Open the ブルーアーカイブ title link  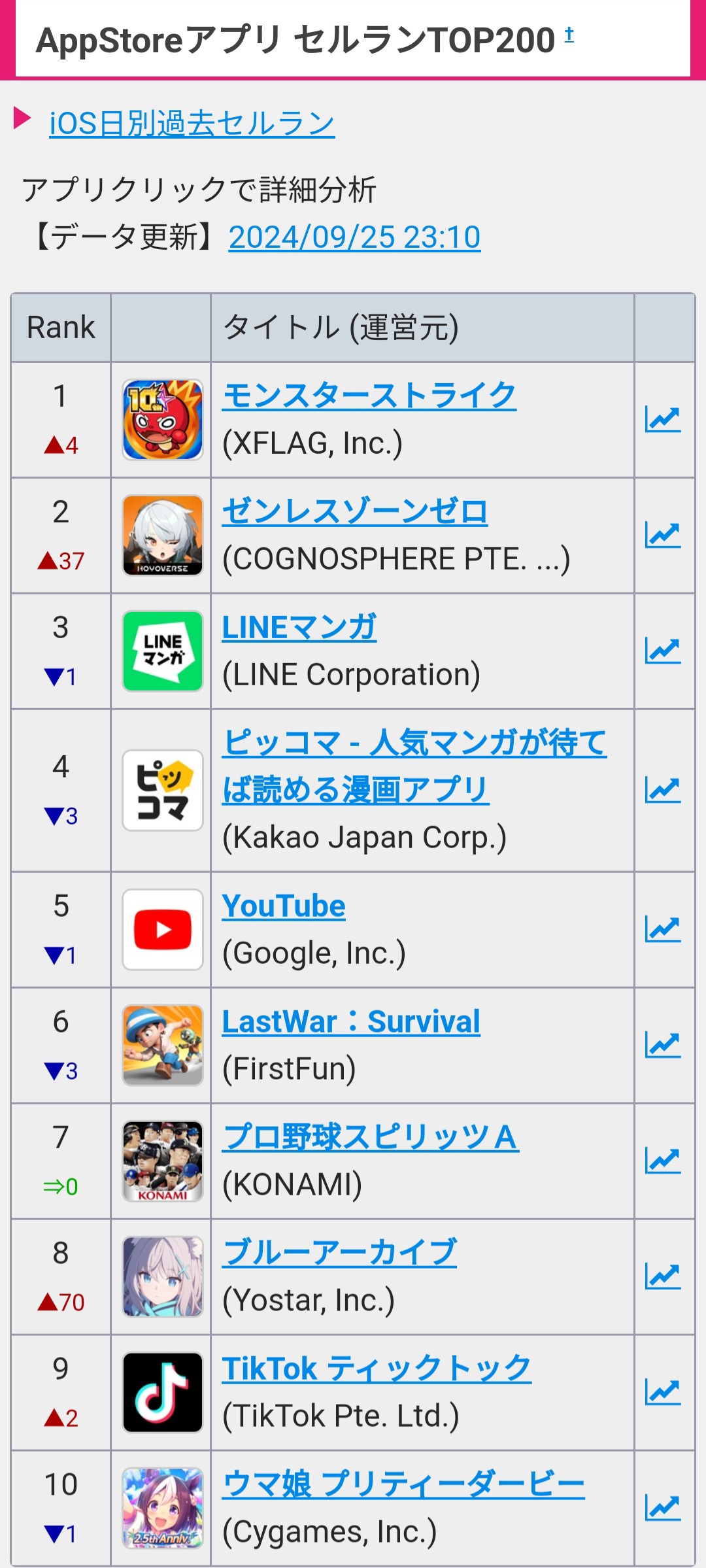pos(339,1253)
